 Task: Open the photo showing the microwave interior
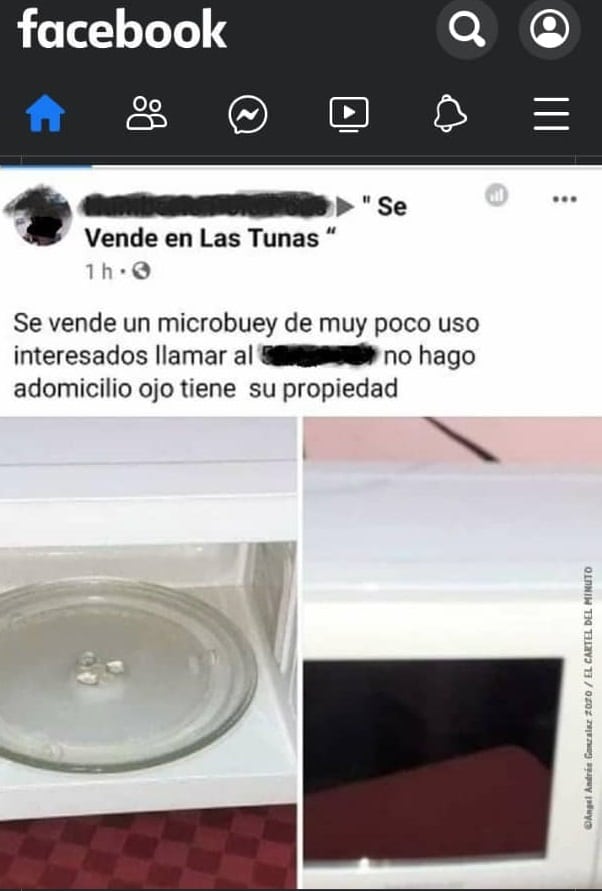[x=148, y=650]
